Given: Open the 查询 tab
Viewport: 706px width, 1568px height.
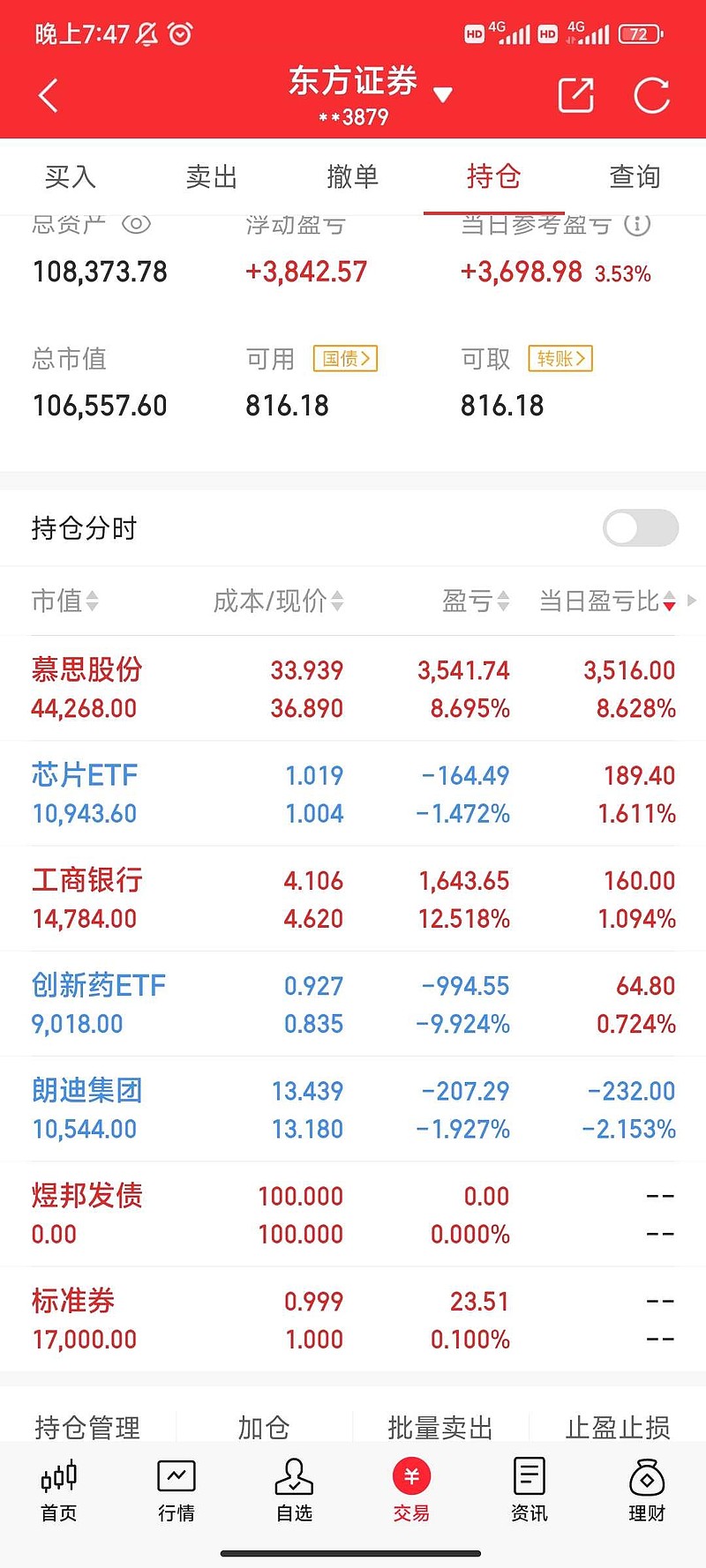Looking at the screenshot, I should (x=635, y=176).
